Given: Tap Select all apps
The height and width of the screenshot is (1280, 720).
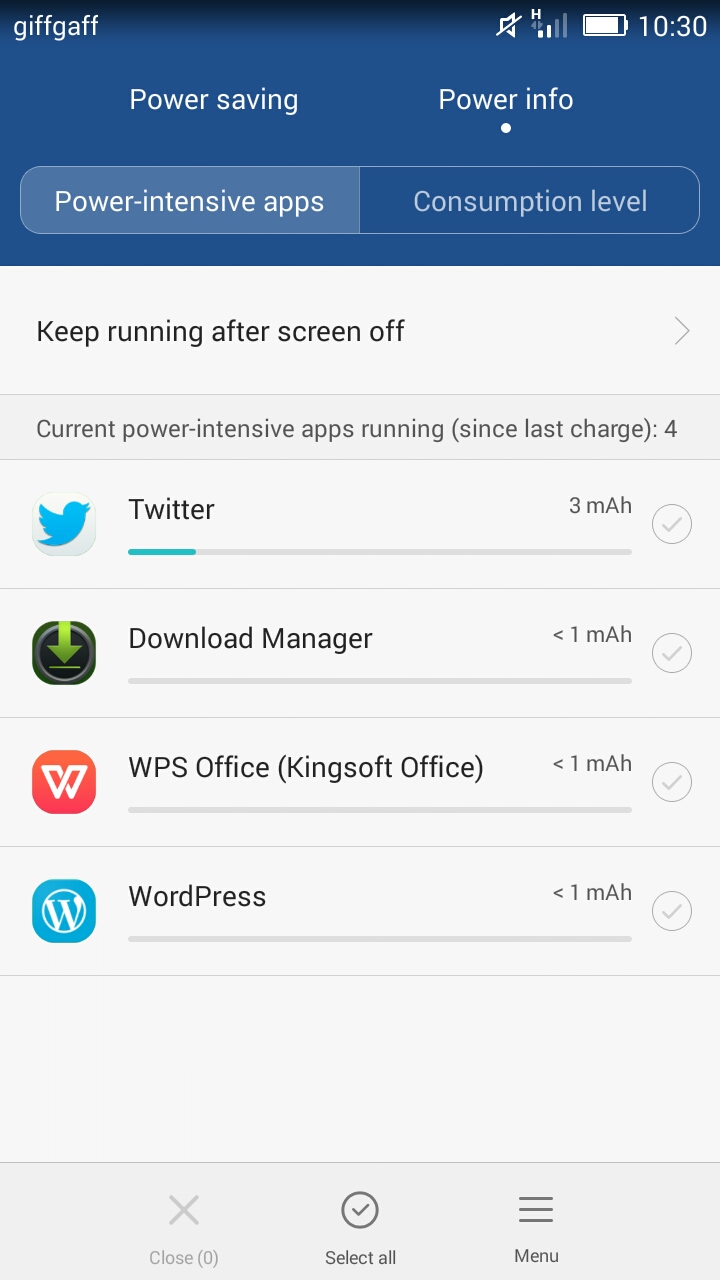Looking at the screenshot, I should tap(360, 1229).
